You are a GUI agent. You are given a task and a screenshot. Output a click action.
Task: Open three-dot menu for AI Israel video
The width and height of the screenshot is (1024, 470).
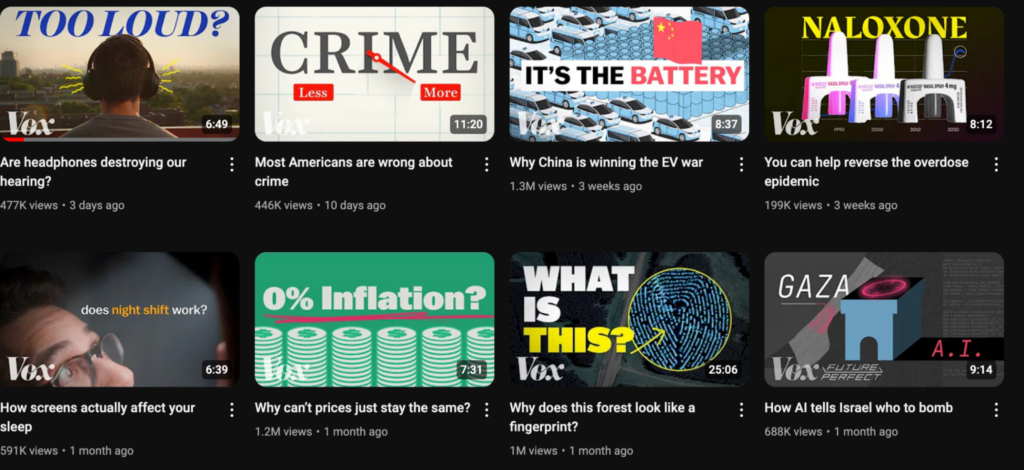point(996,410)
